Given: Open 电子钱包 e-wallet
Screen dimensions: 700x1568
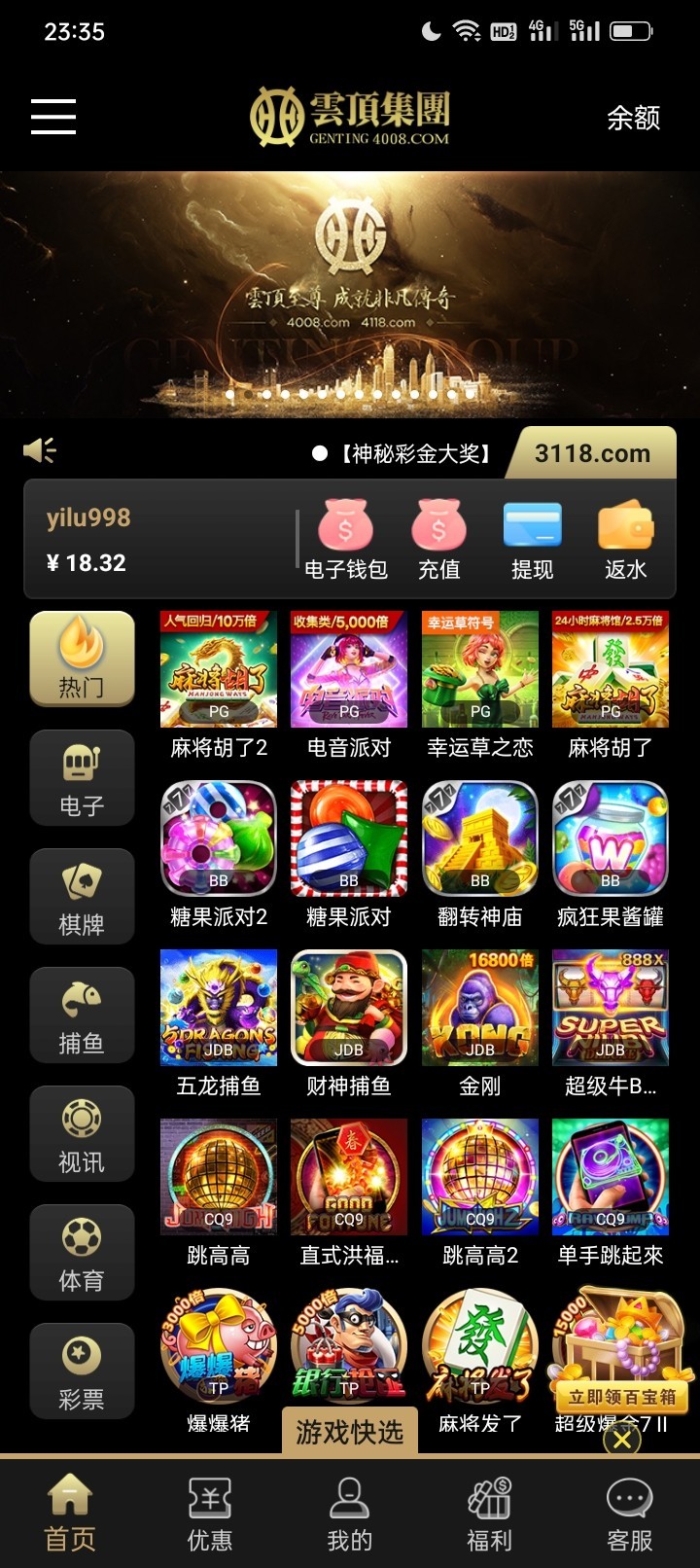Looking at the screenshot, I should click(345, 538).
